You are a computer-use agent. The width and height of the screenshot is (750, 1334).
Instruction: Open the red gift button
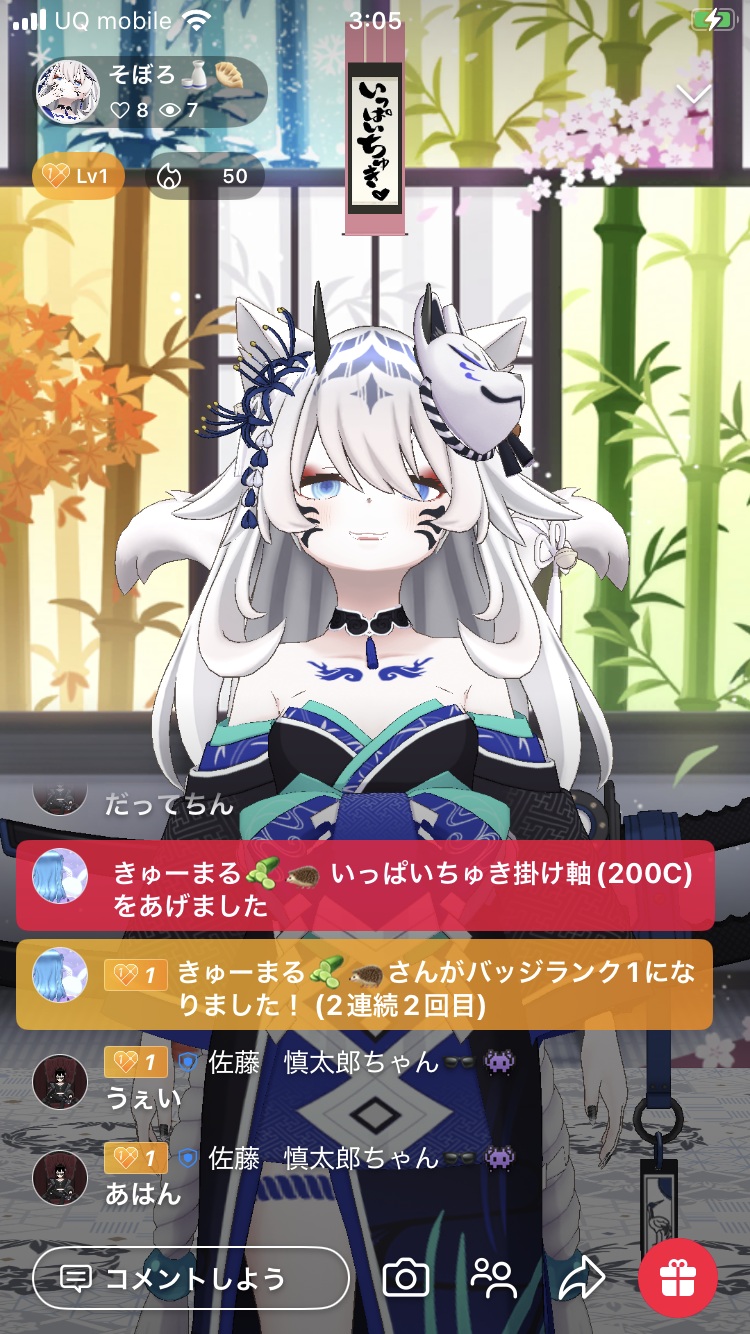click(678, 1277)
